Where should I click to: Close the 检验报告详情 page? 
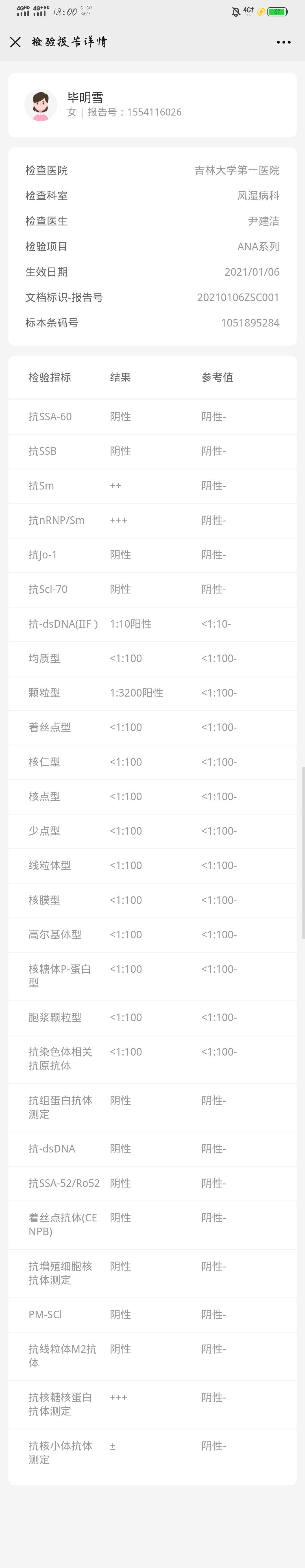(16, 42)
